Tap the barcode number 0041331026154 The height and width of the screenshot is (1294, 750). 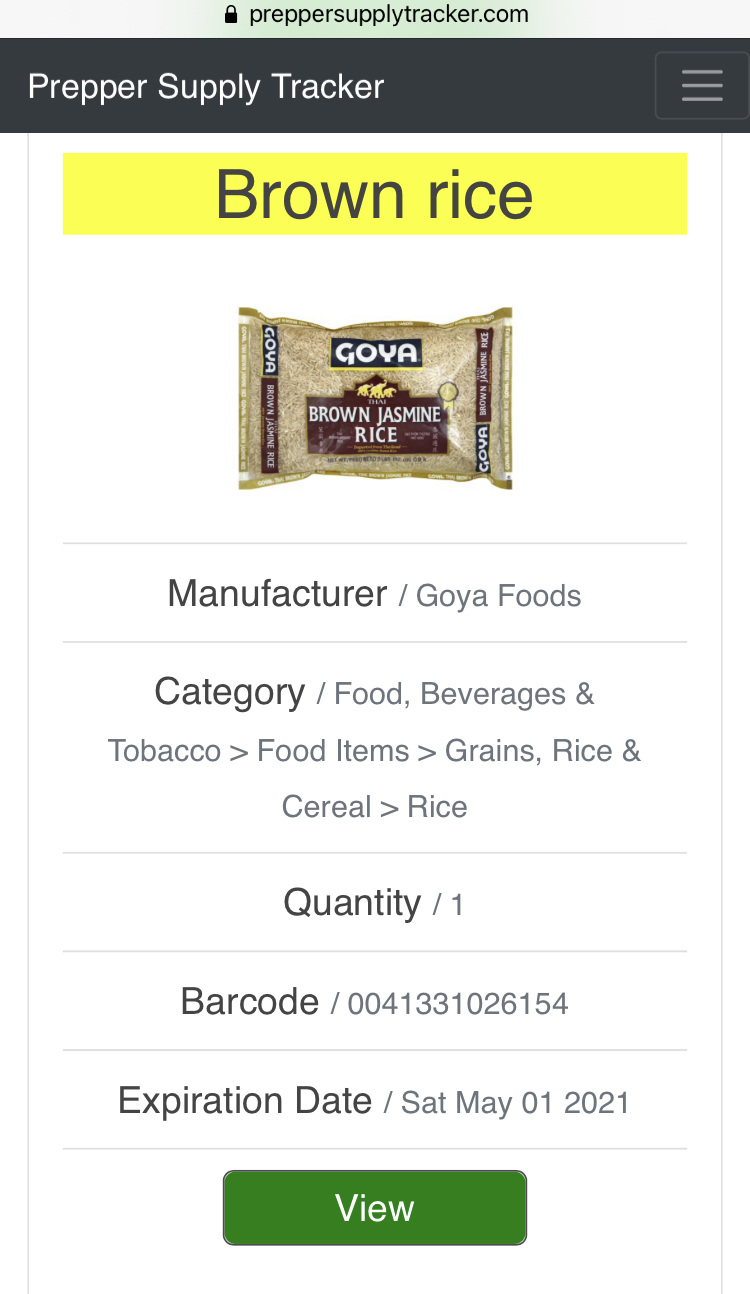(x=457, y=1003)
